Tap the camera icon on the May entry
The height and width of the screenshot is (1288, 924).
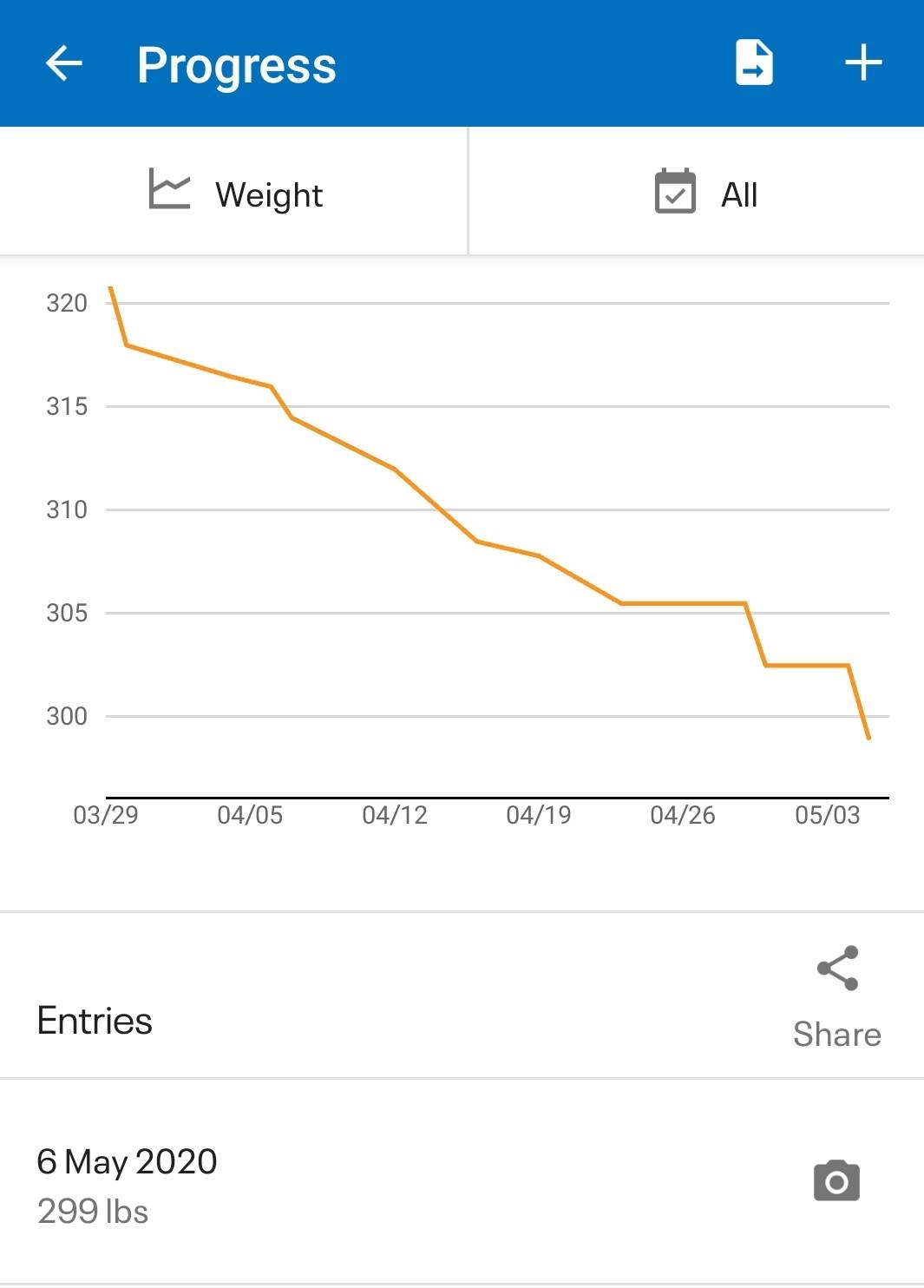836,1180
